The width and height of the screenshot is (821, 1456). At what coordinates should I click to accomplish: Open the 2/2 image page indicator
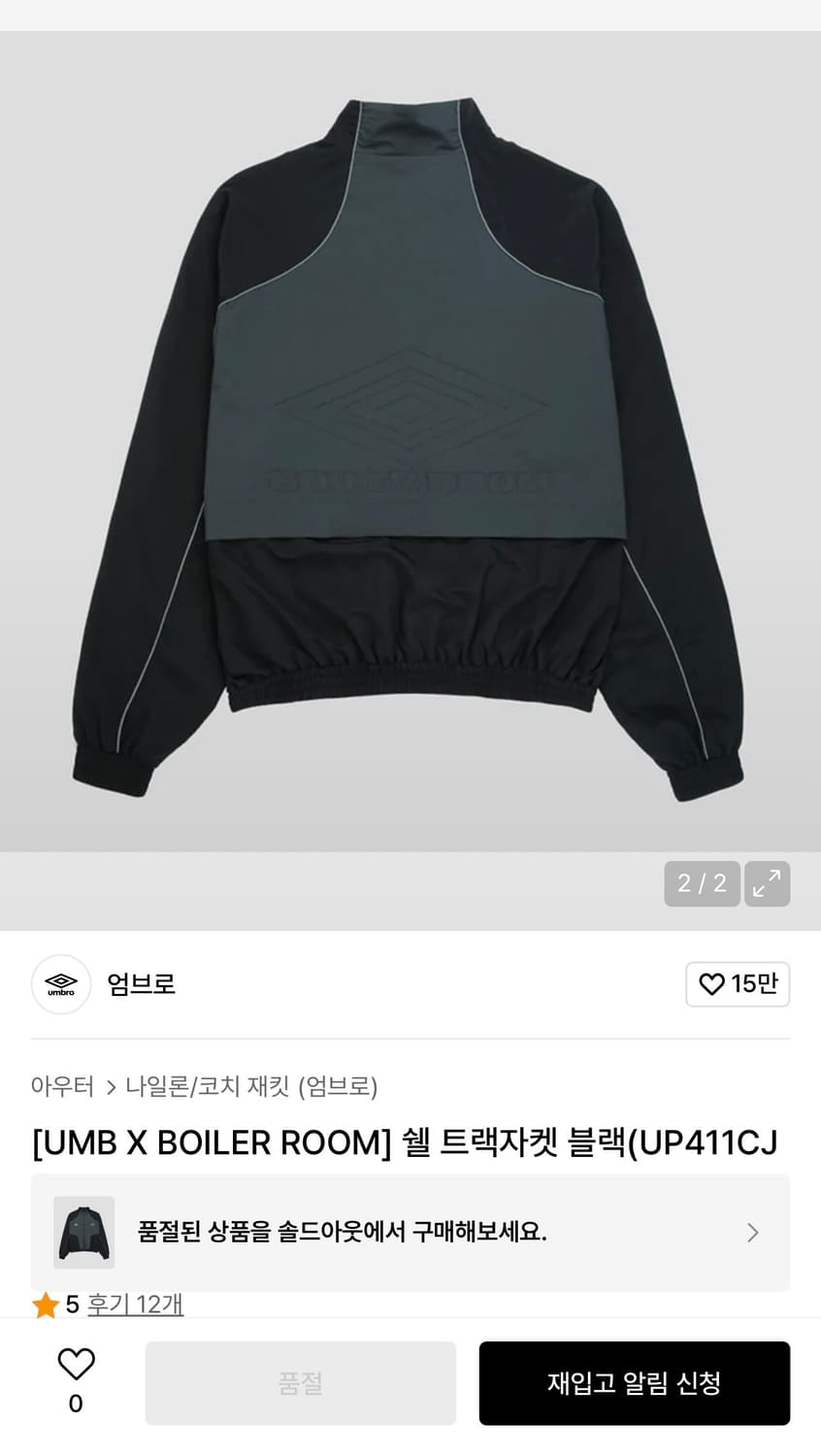pyautogui.click(x=702, y=883)
